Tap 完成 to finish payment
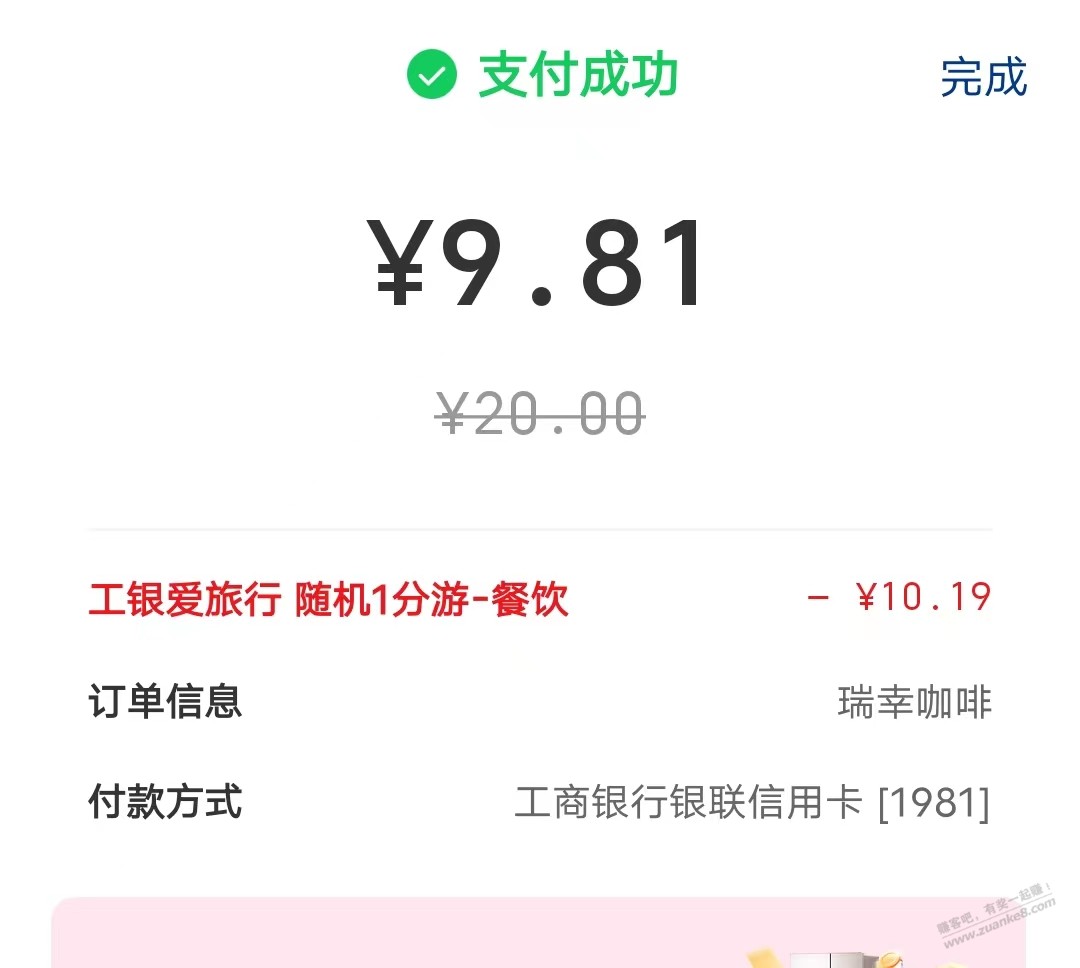1080x968 pixels. click(983, 77)
